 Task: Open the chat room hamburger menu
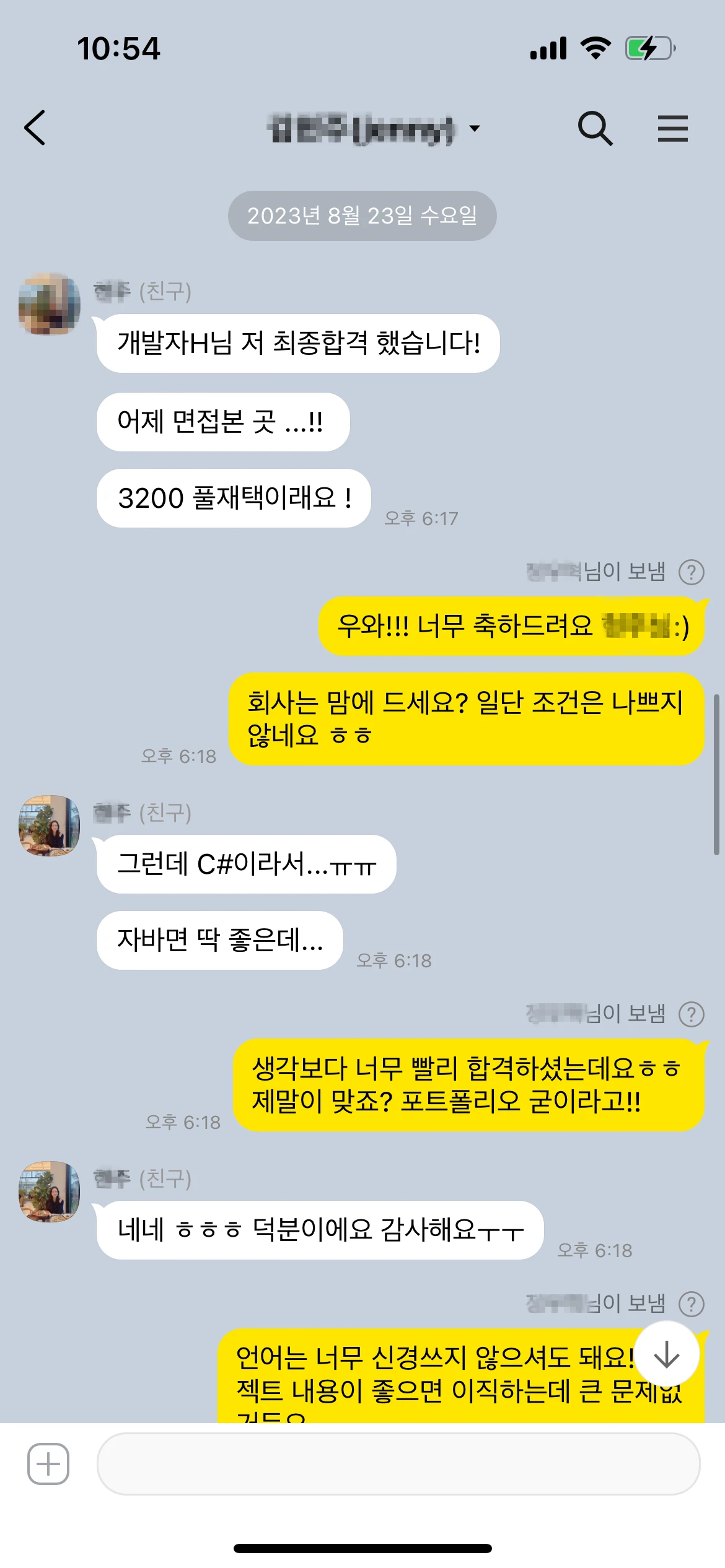click(x=672, y=128)
